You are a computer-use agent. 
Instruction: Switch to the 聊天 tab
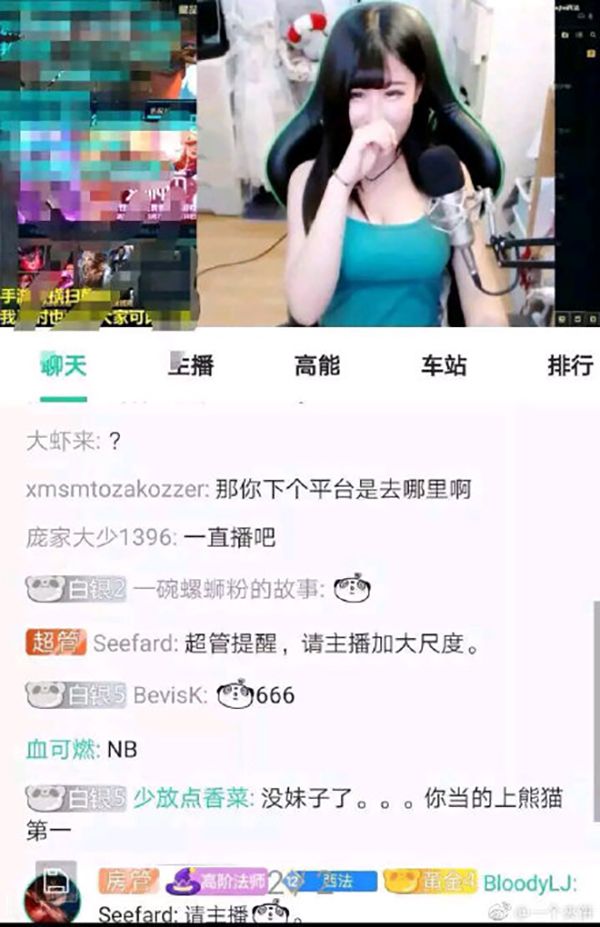tap(64, 366)
